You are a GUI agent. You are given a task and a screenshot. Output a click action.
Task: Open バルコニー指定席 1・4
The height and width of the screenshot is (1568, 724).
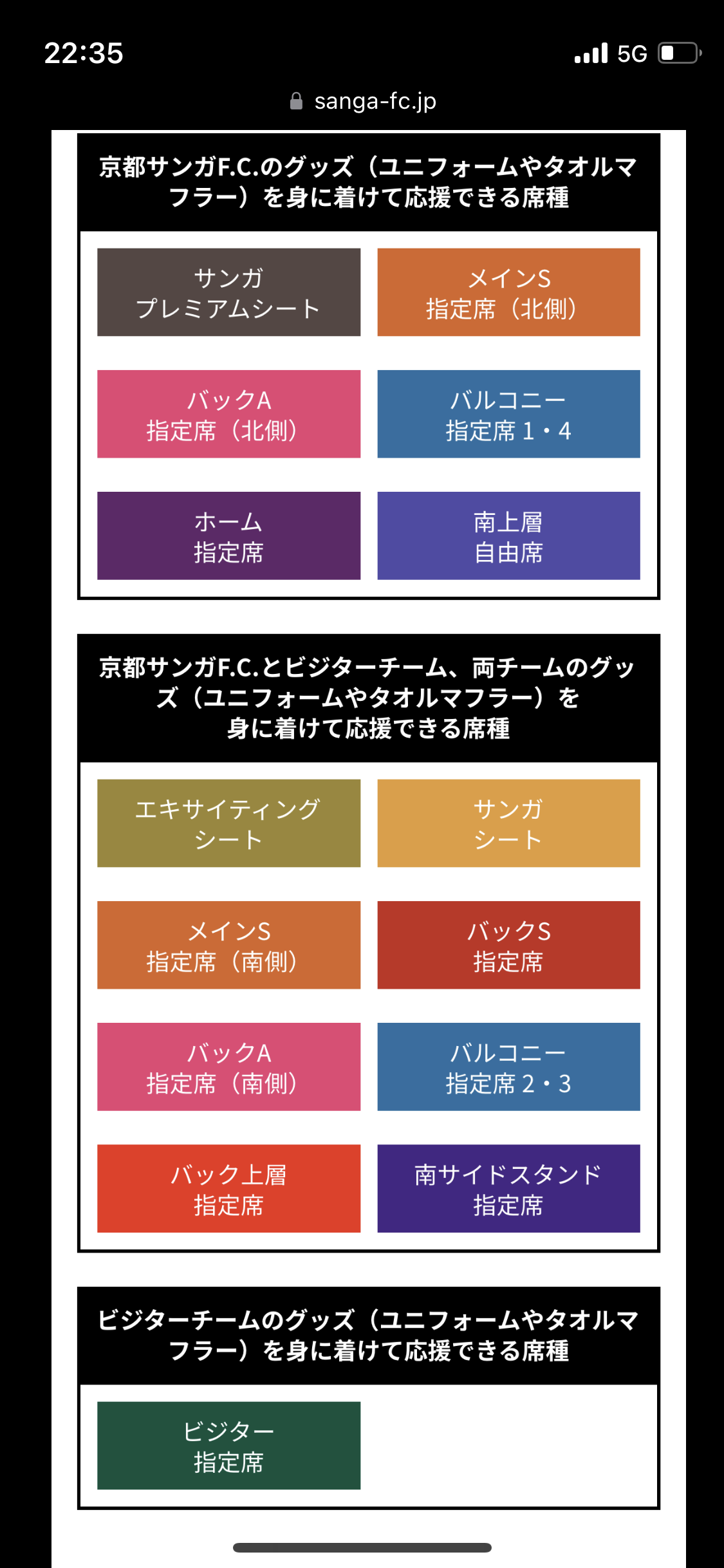[x=508, y=414]
